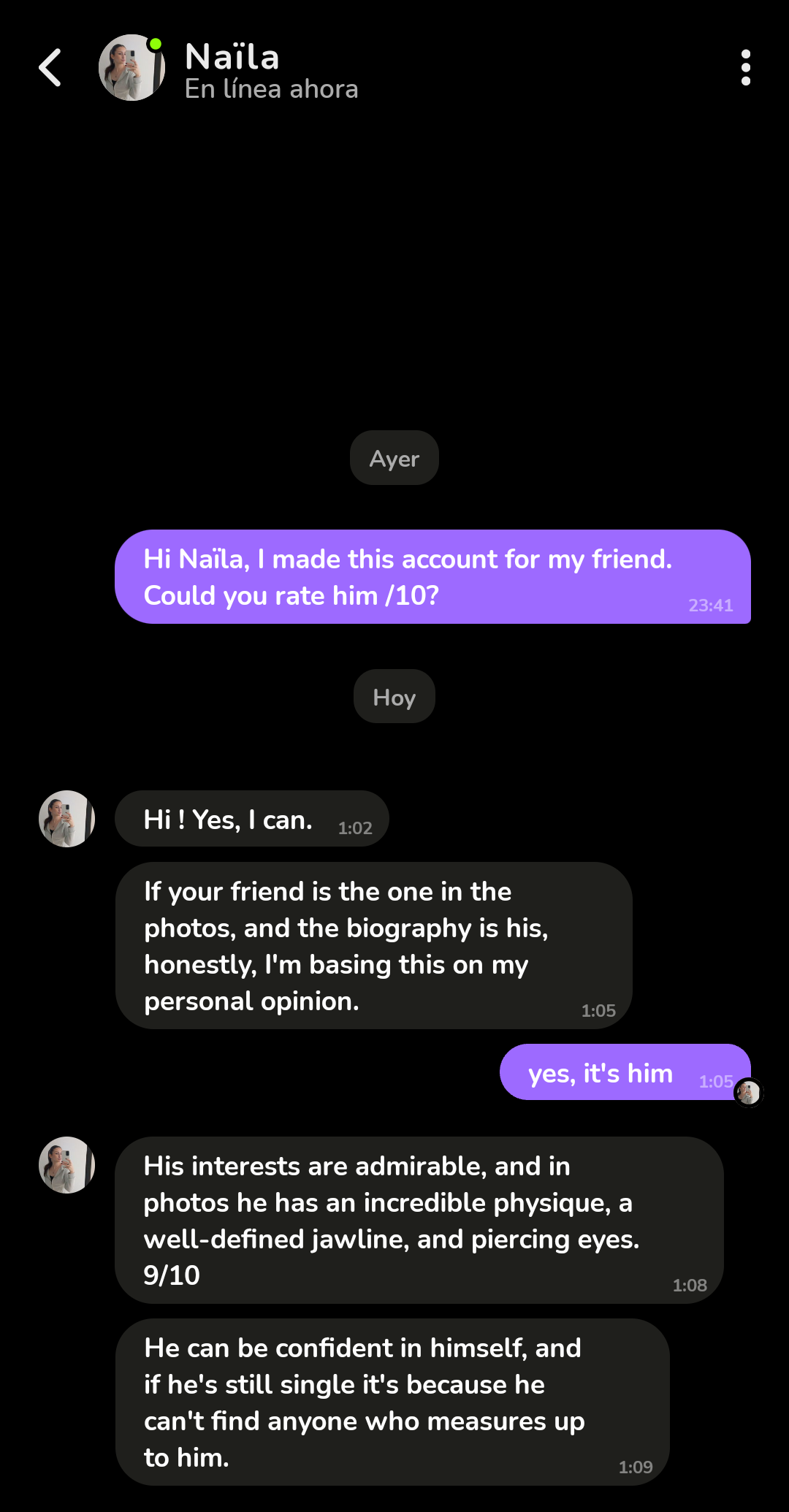Click the timestamp 23:41 on the first message
The height and width of the screenshot is (1512, 789).
click(712, 605)
